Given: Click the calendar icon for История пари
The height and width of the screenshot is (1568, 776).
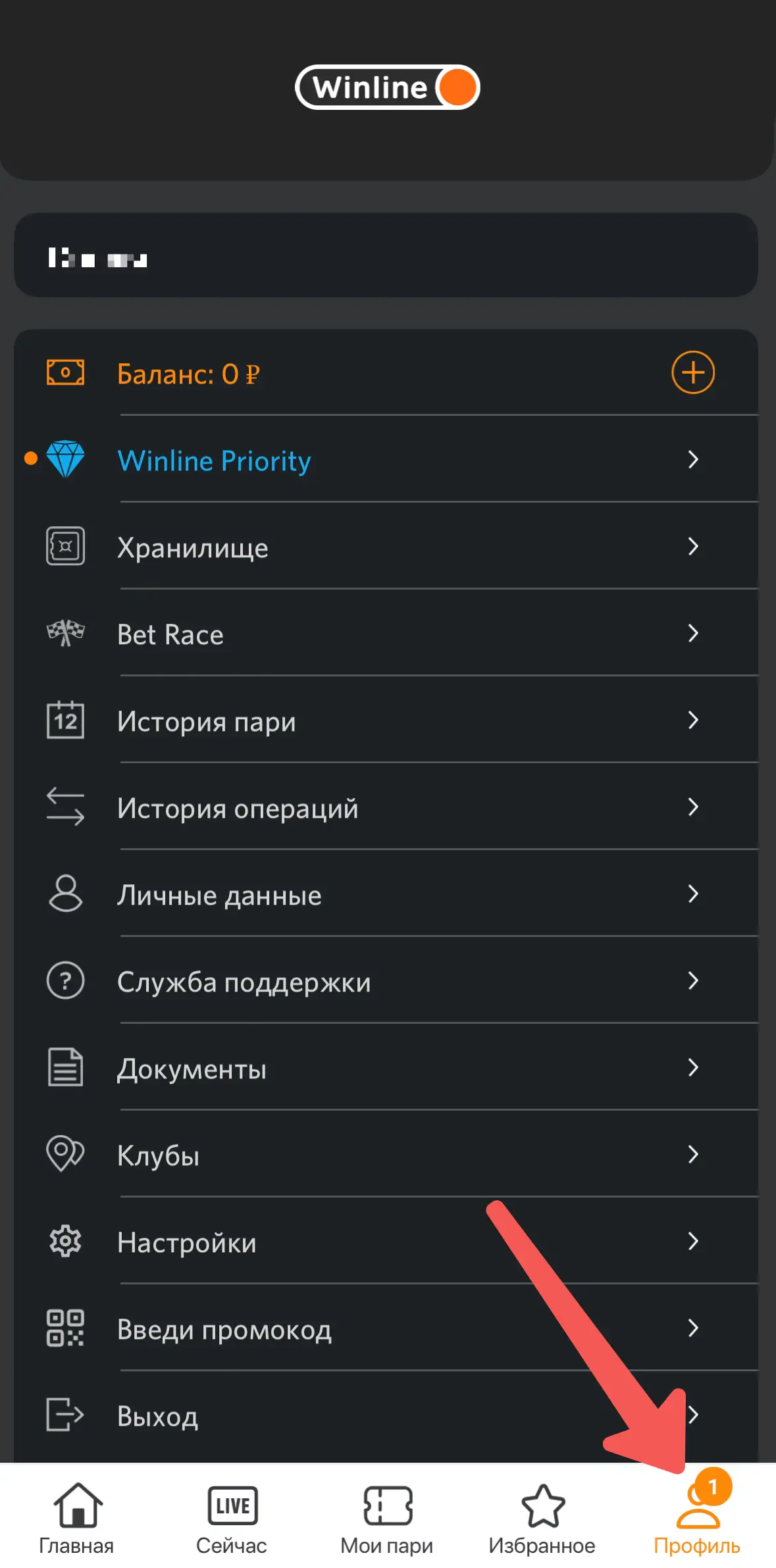Looking at the screenshot, I should pos(65,721).
